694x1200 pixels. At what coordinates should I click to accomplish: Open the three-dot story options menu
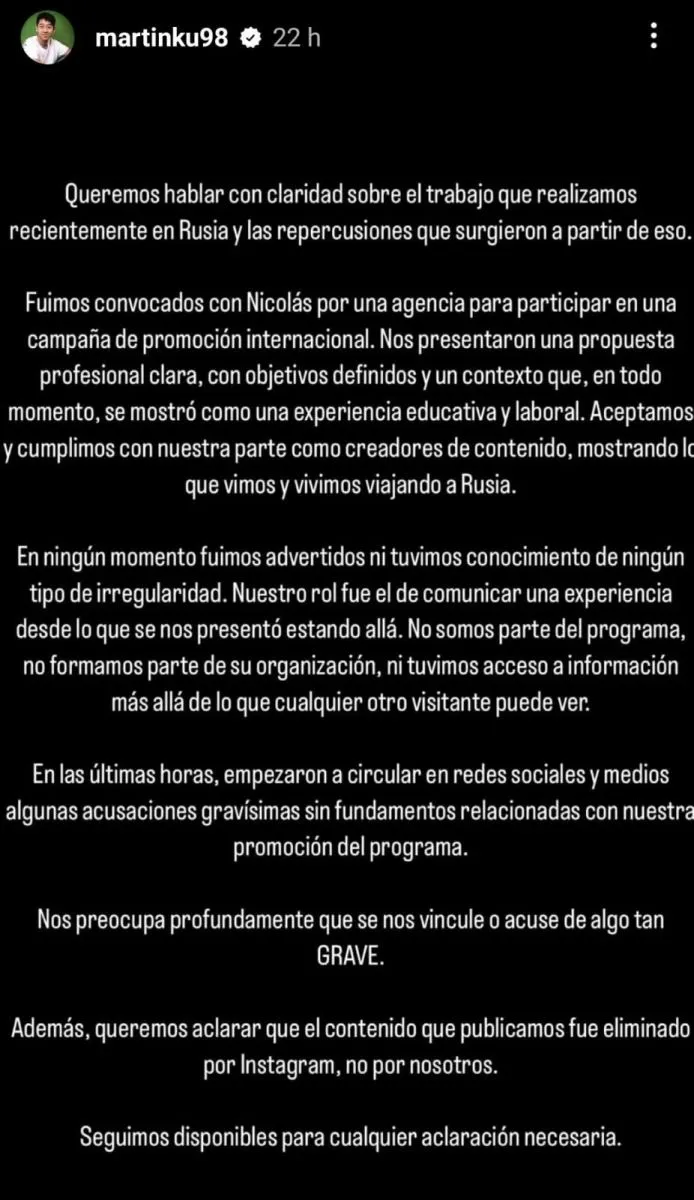coord(653,38)
